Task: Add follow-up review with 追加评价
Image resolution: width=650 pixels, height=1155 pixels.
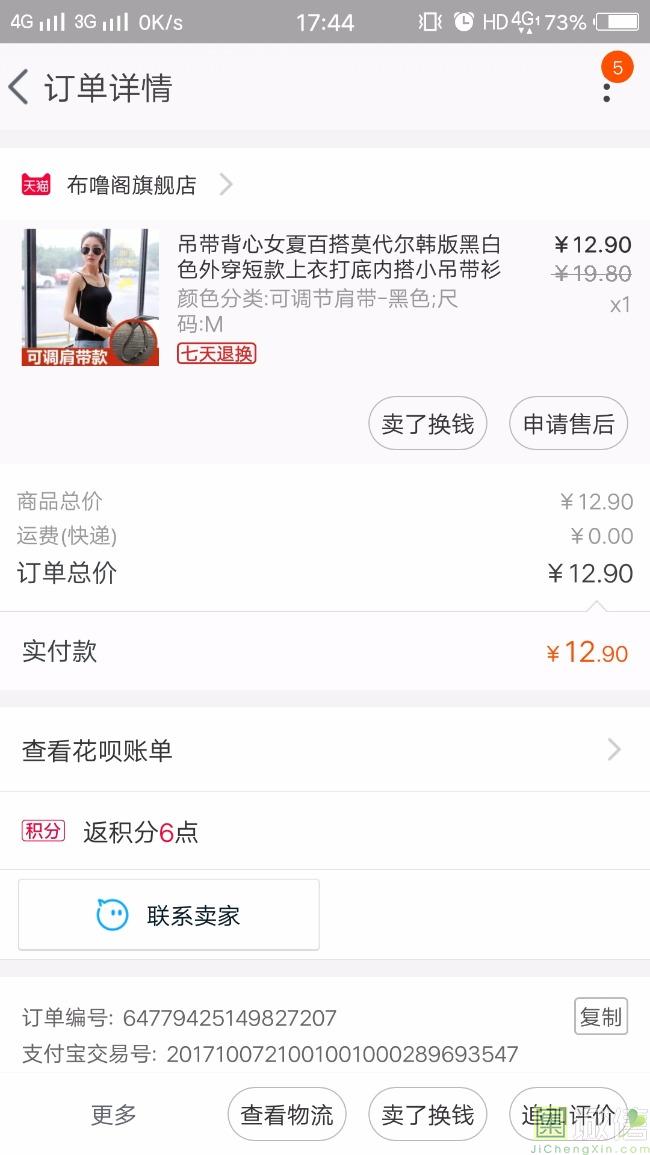Action: tap(568, 1114)
